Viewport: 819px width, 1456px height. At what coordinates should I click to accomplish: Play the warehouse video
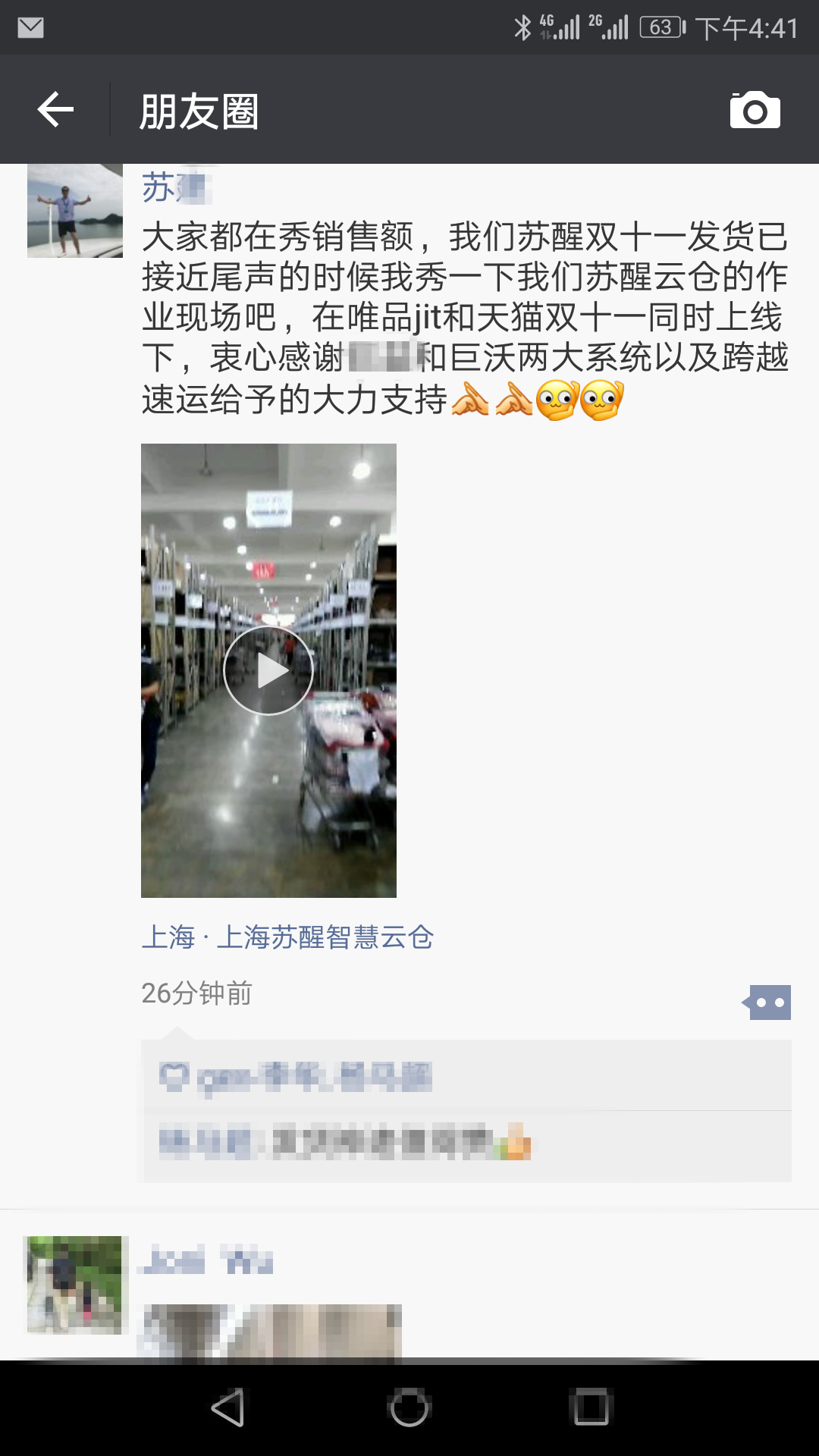point(268,670)
